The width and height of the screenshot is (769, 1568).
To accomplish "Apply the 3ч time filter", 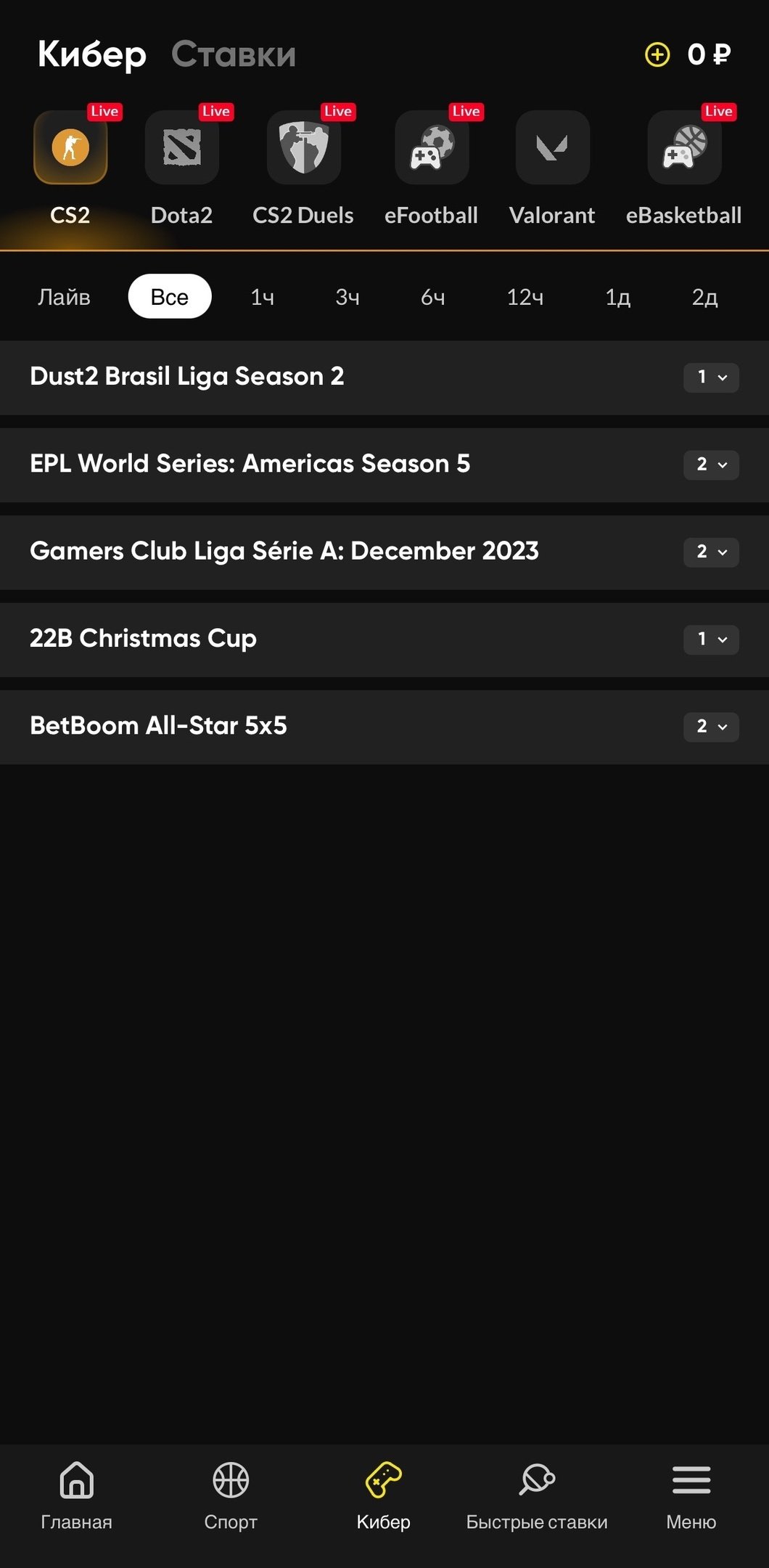I will tap(348, 297).
